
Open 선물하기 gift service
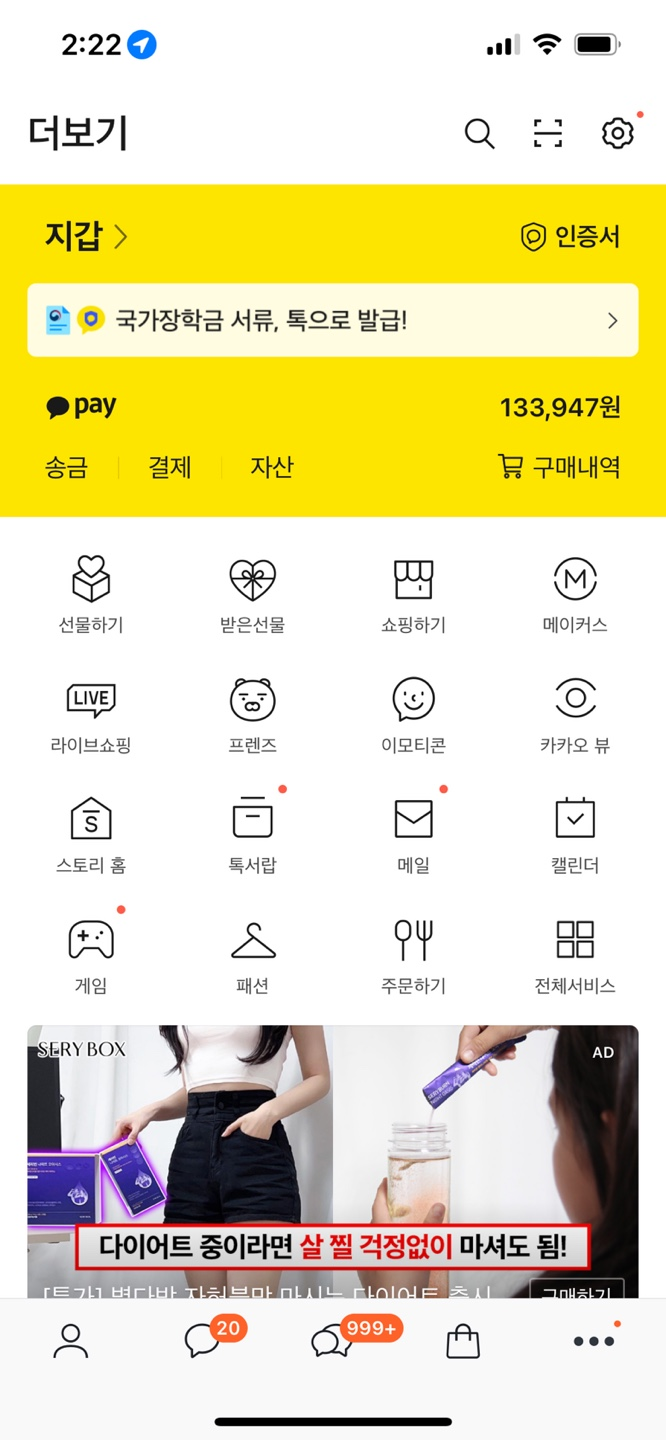tap(91, 594)
